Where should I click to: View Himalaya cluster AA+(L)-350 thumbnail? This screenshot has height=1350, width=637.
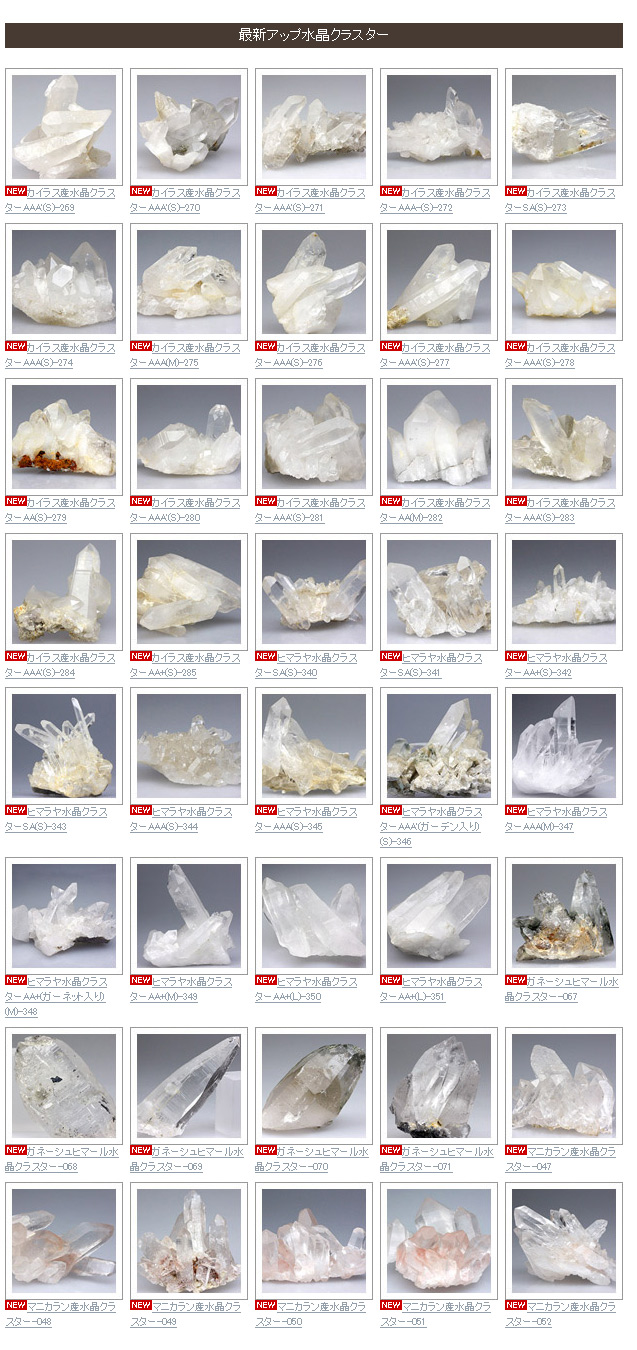coord(314,915)
